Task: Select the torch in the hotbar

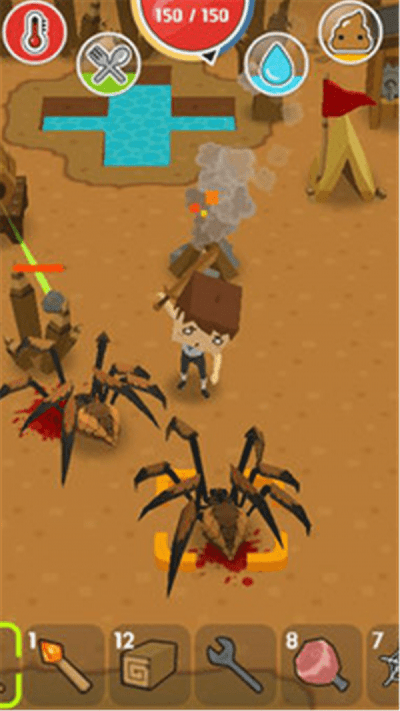Action: (x=63, y=663)
